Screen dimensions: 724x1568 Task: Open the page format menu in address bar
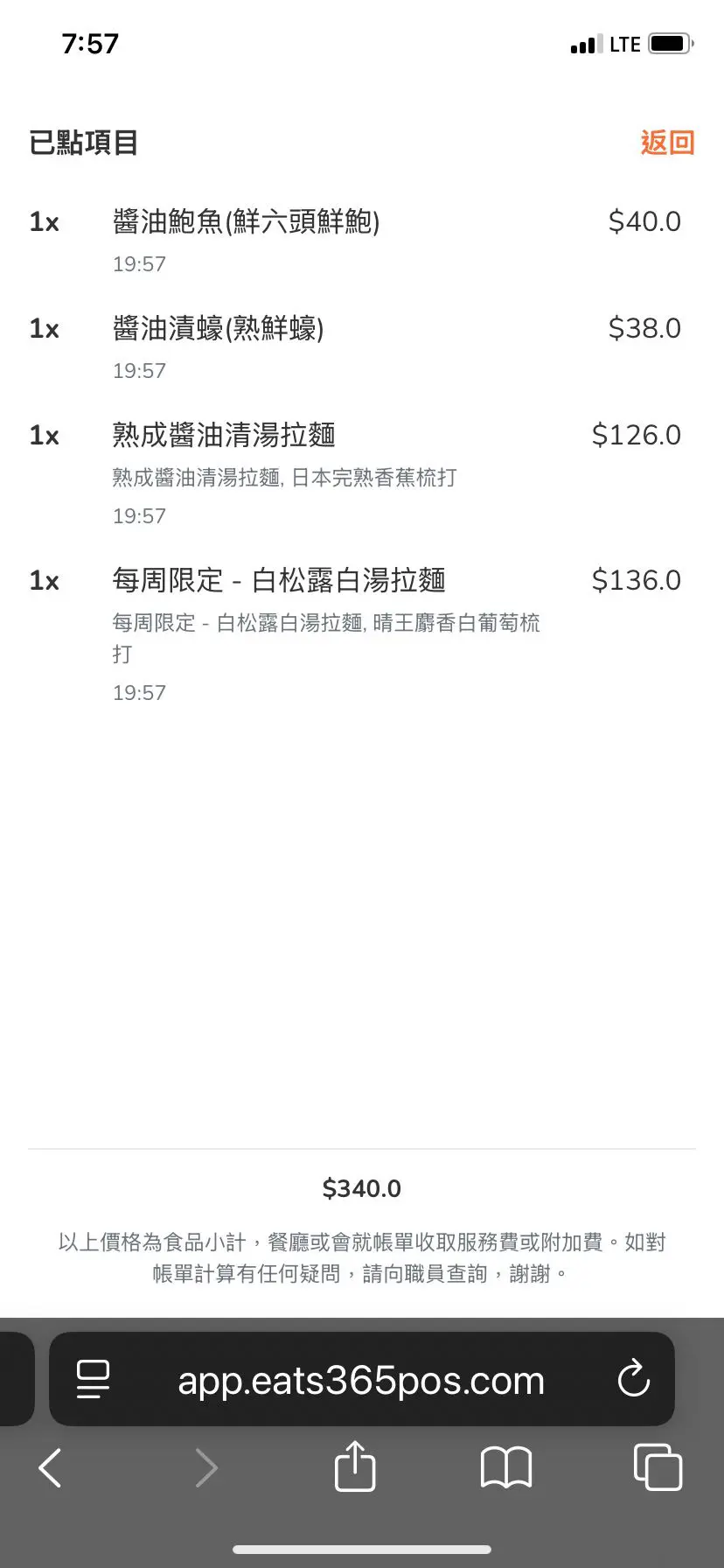[x=94, y=1380]
